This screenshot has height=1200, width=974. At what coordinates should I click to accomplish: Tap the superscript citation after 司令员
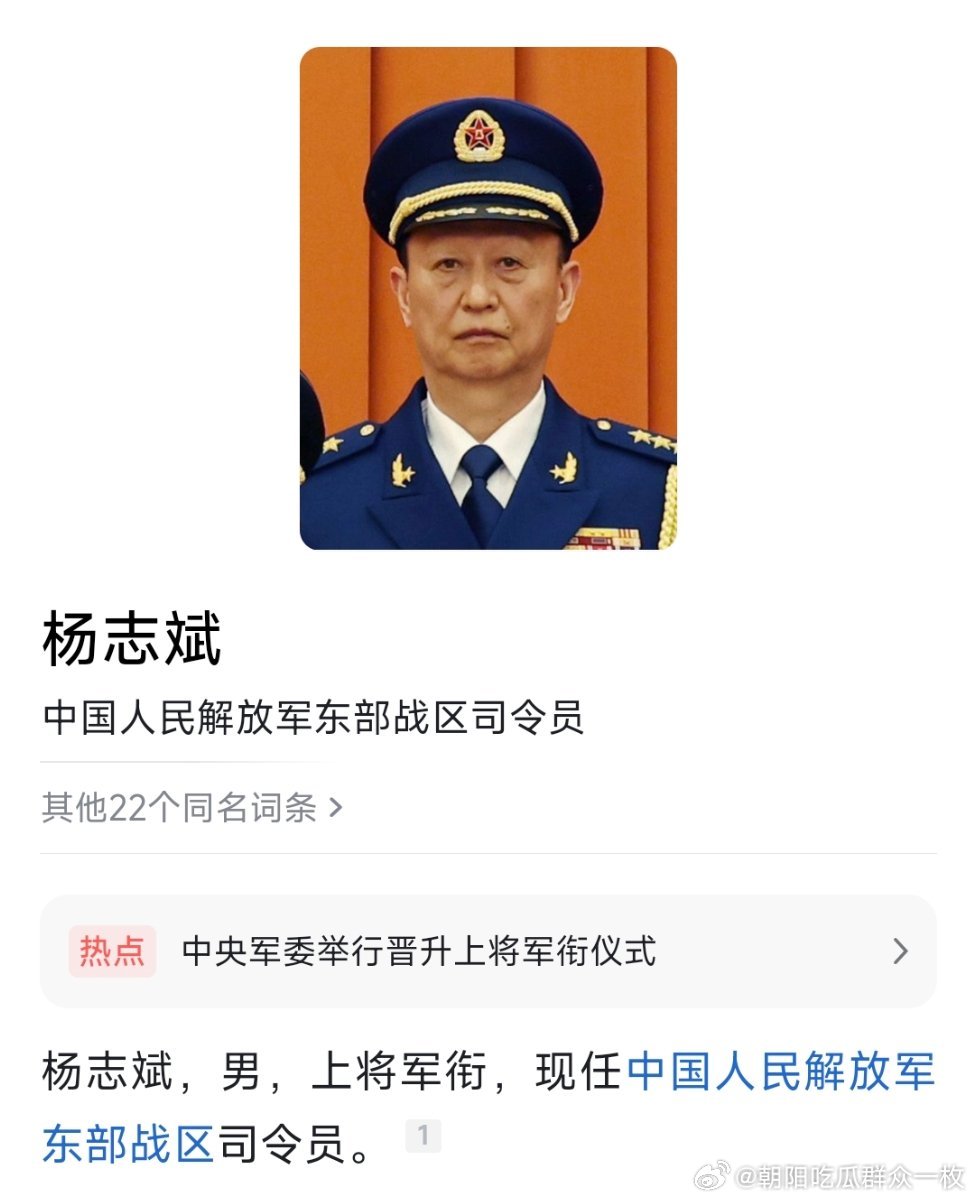[x=424, y=1132]
